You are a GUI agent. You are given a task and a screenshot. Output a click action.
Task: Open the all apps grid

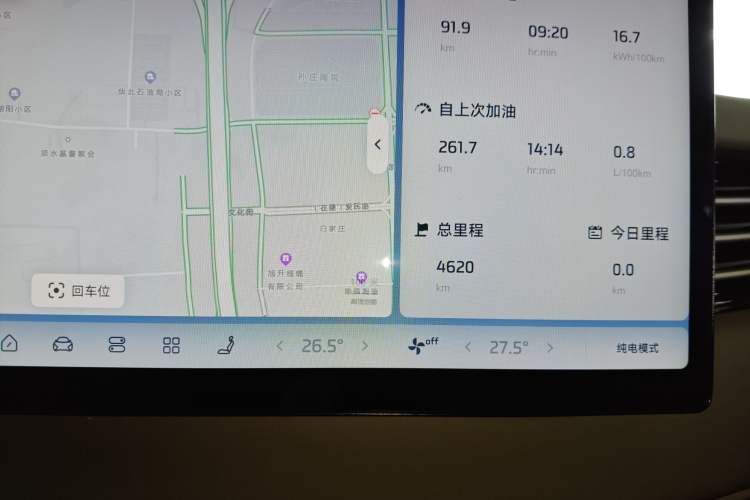(x=171, y=346)
